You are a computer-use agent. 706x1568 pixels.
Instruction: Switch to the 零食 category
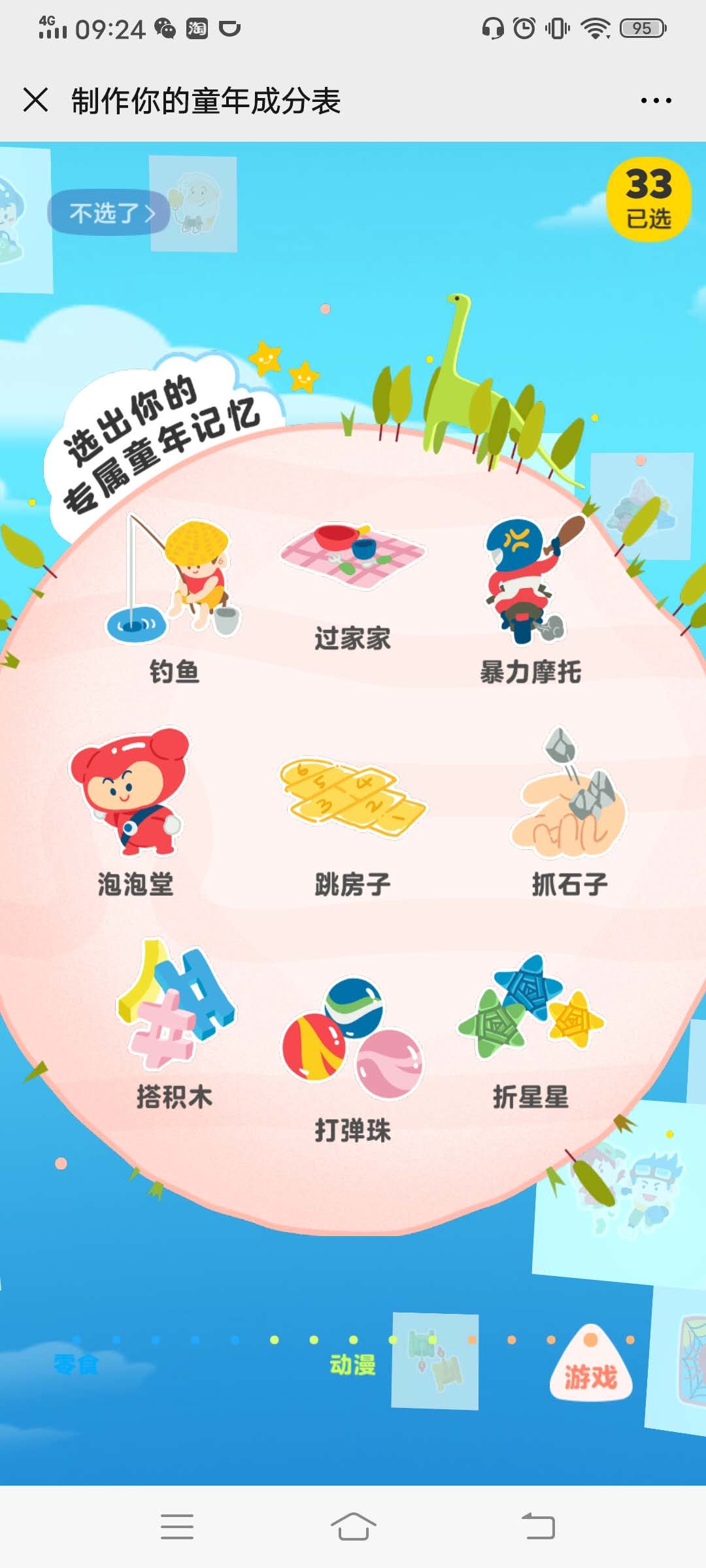[76, 1364]
